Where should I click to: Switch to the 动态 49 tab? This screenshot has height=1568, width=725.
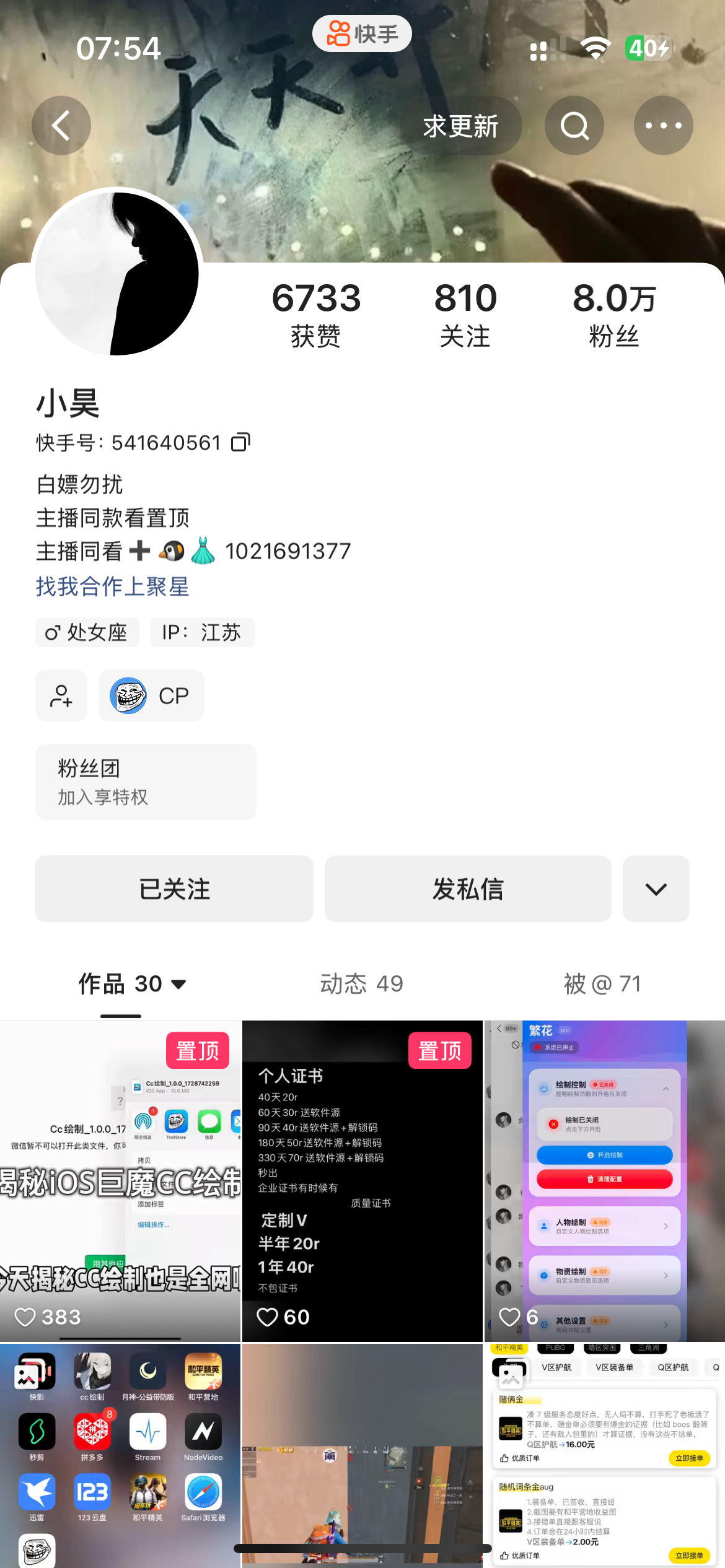[361, 983]
